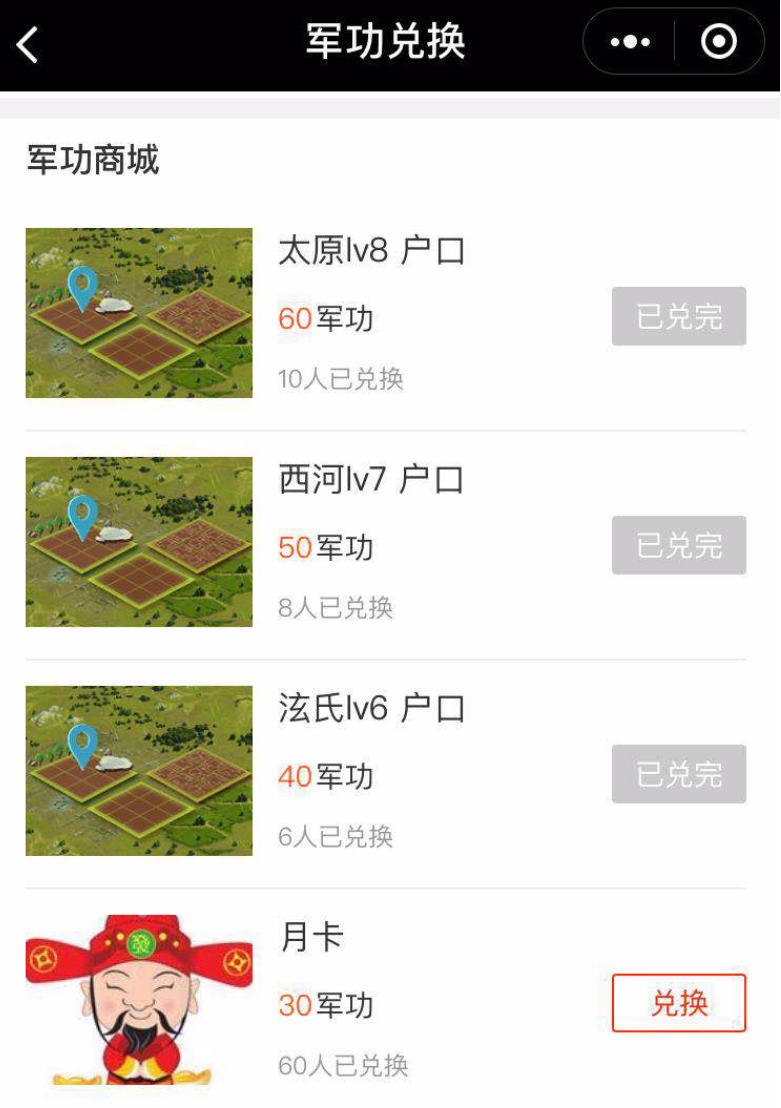Tap the 已兑完 button for 泫氏lv6 户口

[x=679, y=774]
